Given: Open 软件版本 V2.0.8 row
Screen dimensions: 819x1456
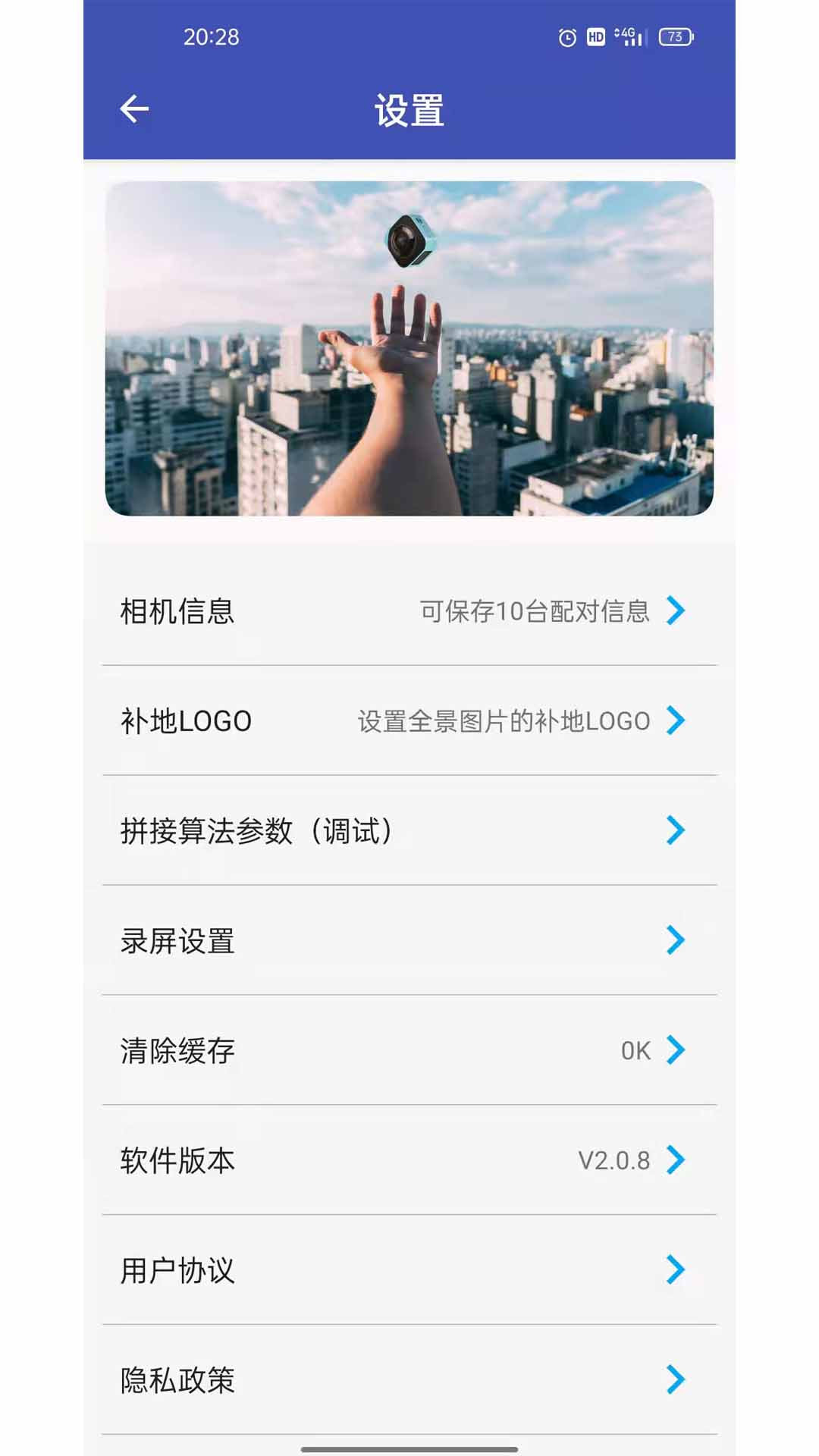Looking at the screenshot, I should 409,1160.
